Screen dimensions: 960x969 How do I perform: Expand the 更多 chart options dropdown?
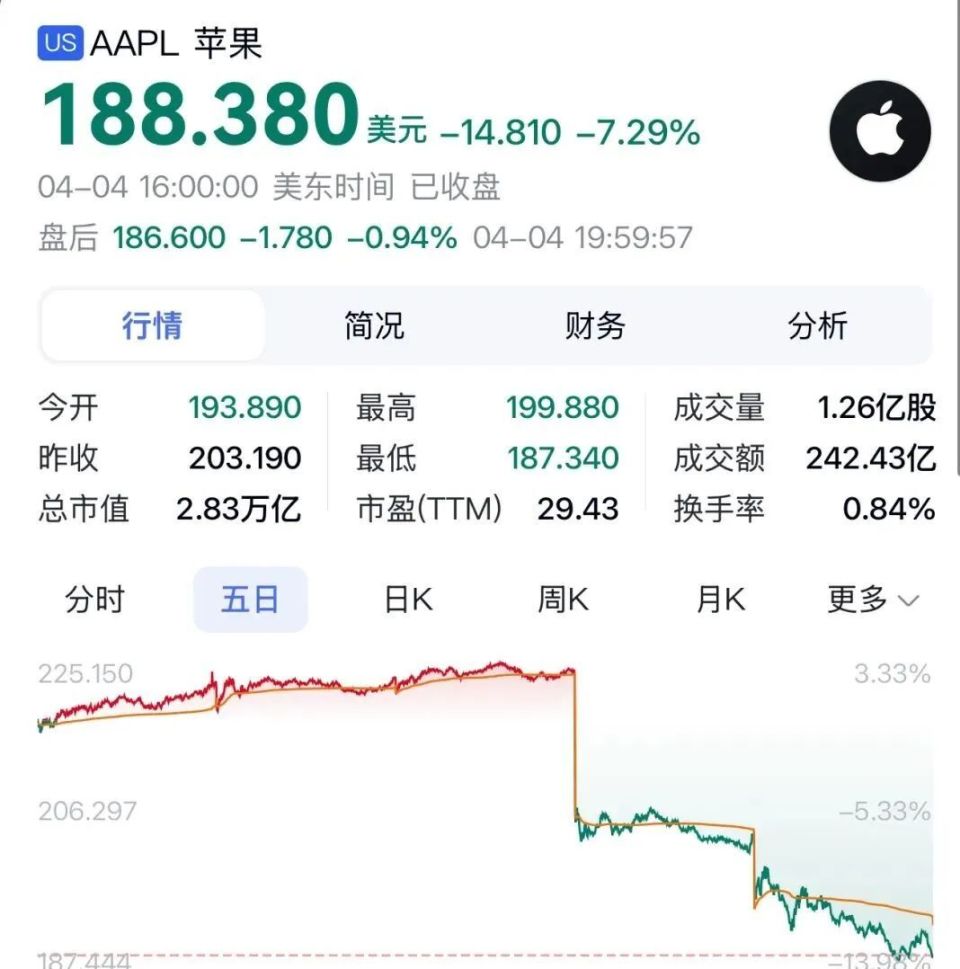pos(857,600)
